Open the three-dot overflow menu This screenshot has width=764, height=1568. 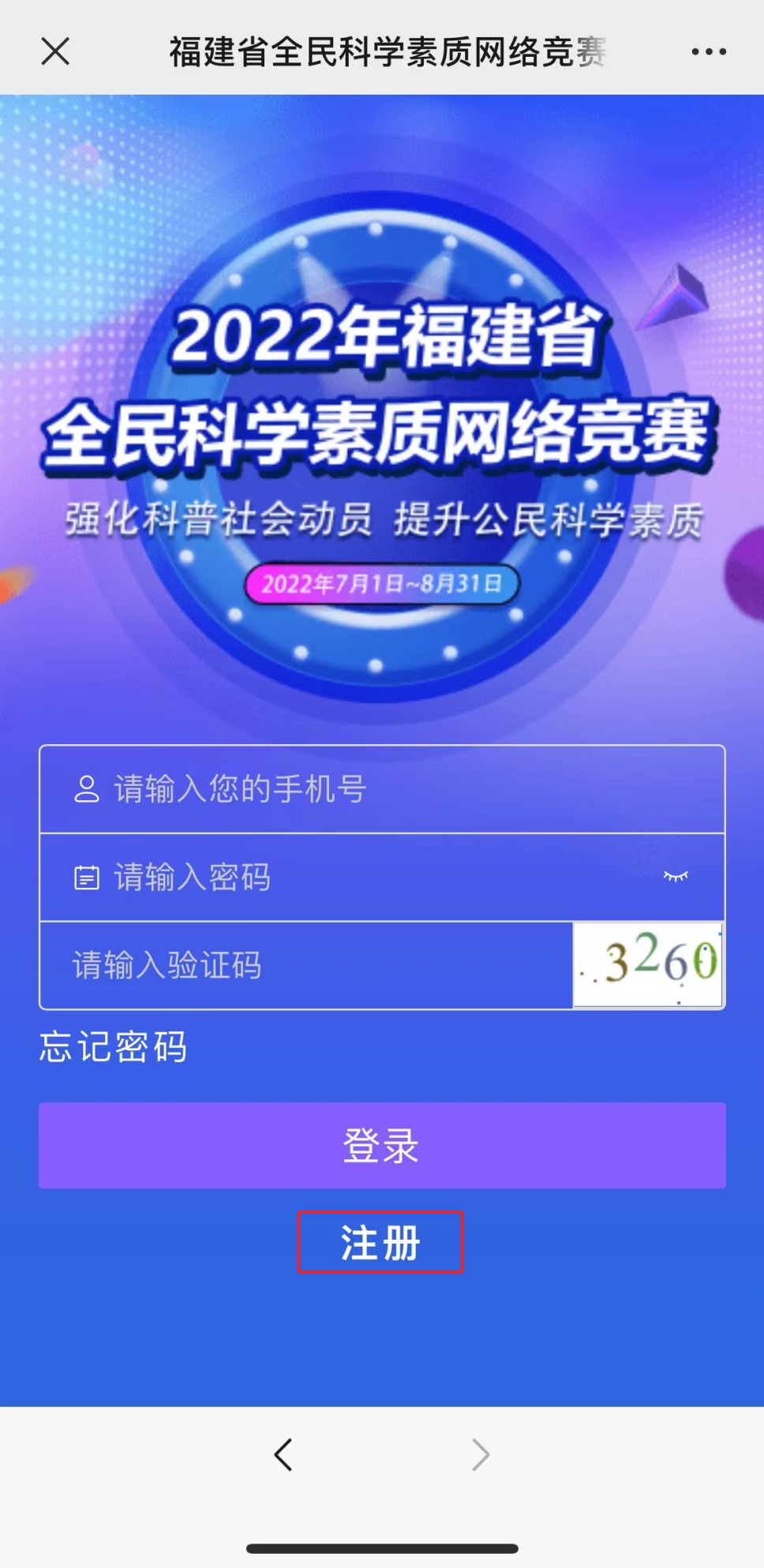tap(708, 52)
